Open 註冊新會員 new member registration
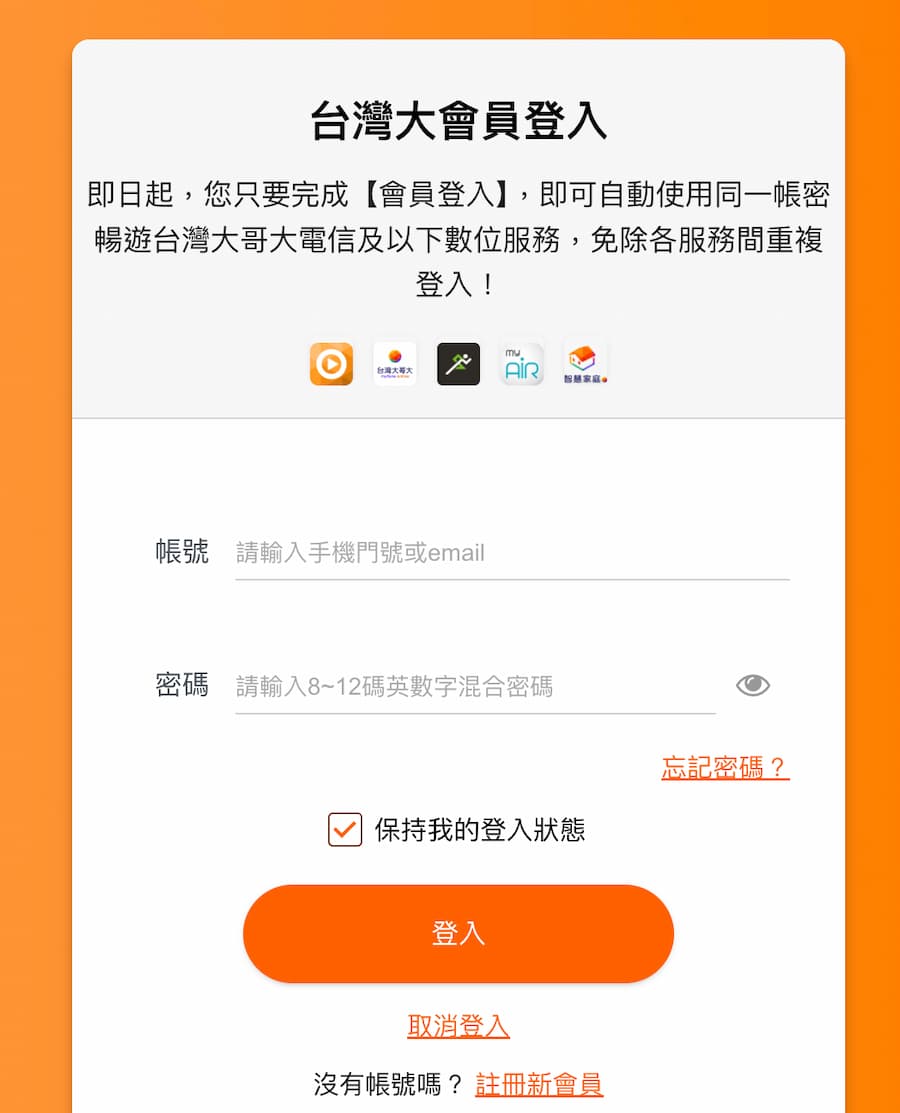 pyautogui.click(x=541, y=1083)
